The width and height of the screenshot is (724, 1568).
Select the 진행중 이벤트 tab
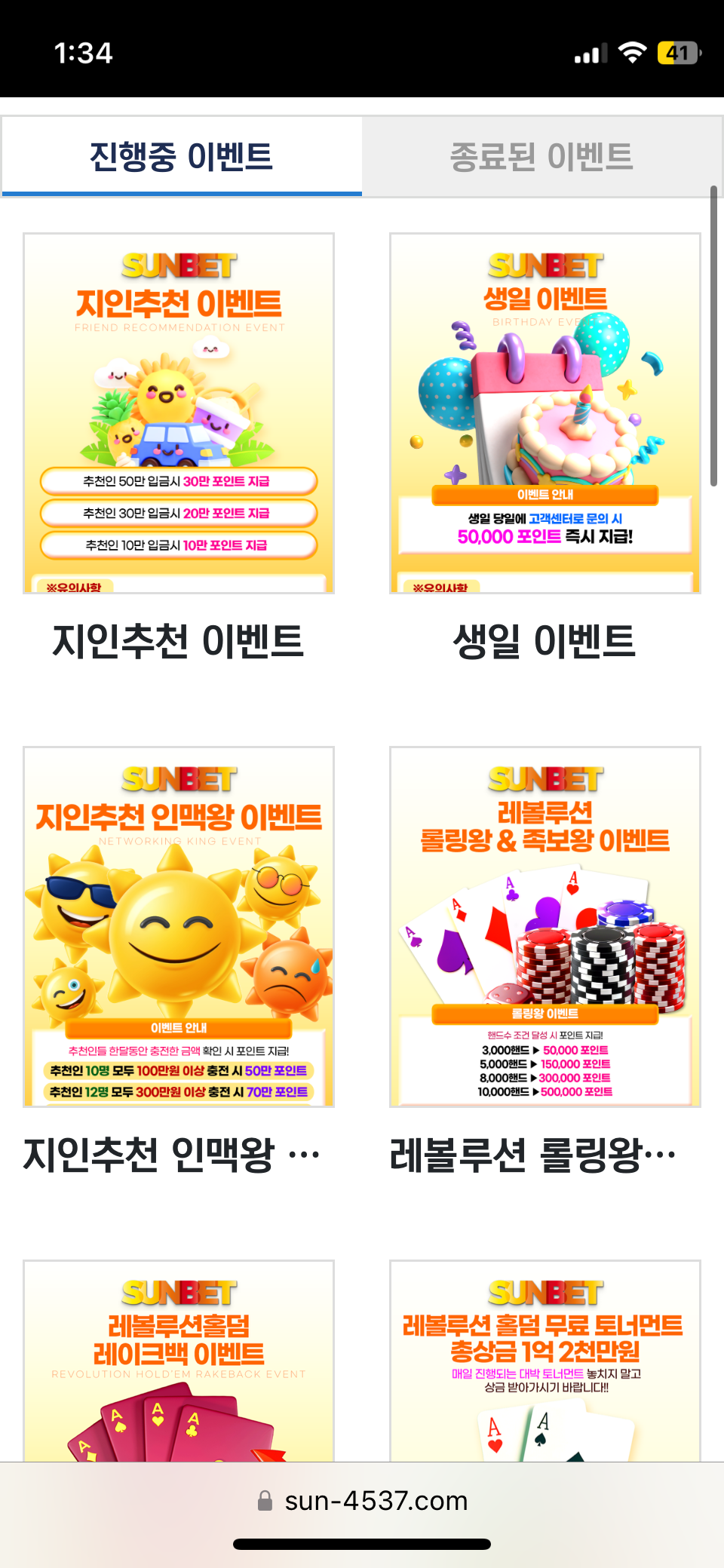click(x=182, y=157)
